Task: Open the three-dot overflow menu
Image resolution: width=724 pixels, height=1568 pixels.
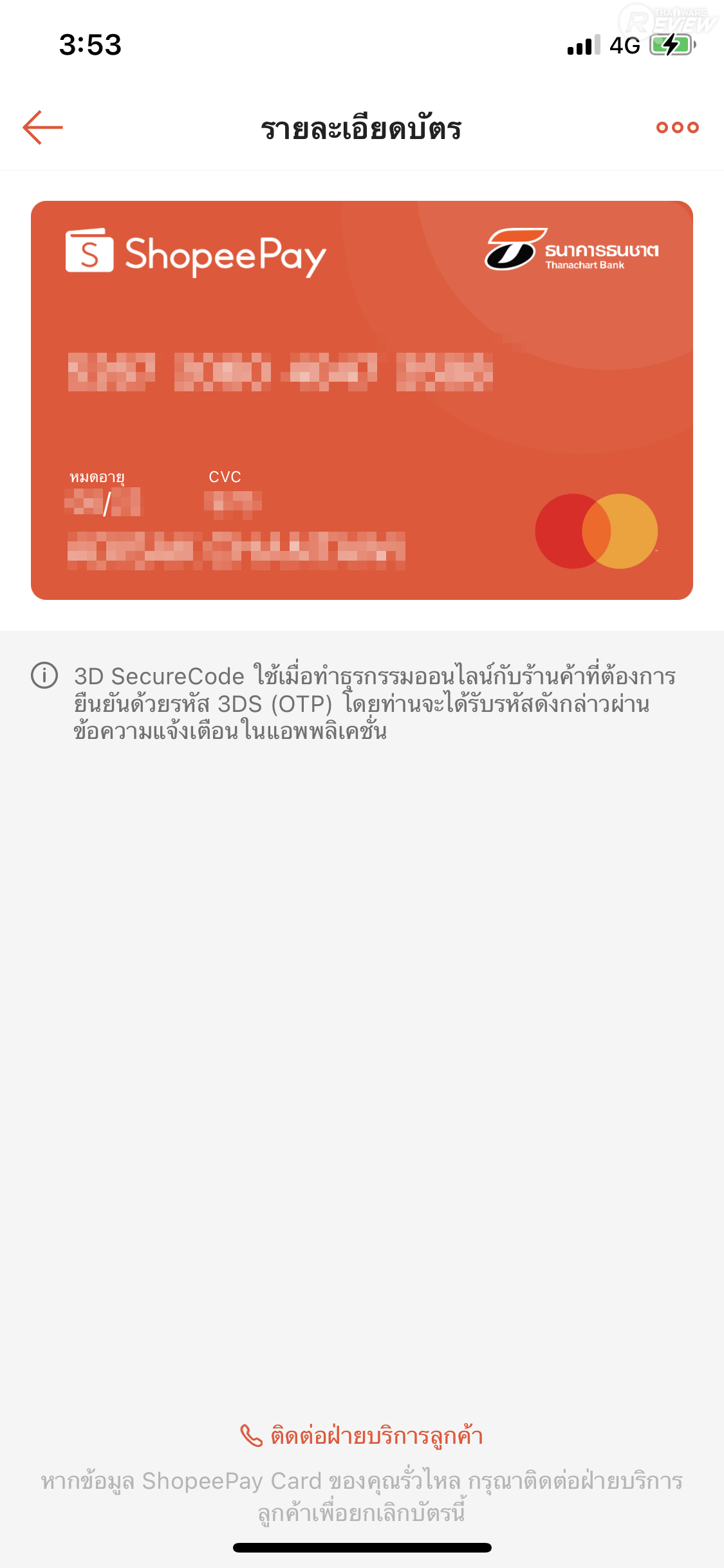Action: [677, 127]
